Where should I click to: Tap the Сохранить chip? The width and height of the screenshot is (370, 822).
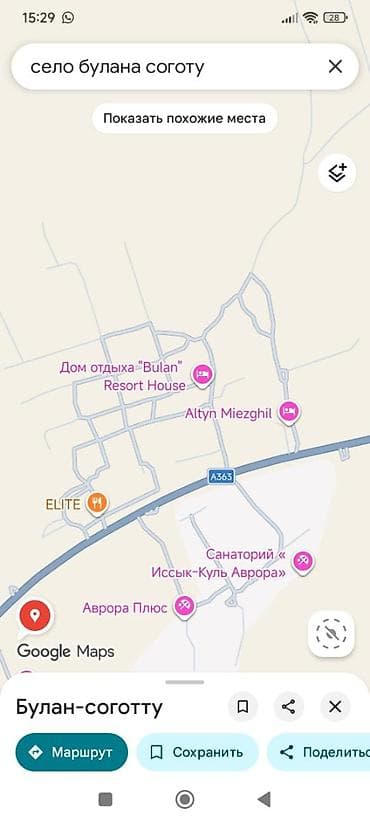(x=197, y=752)
